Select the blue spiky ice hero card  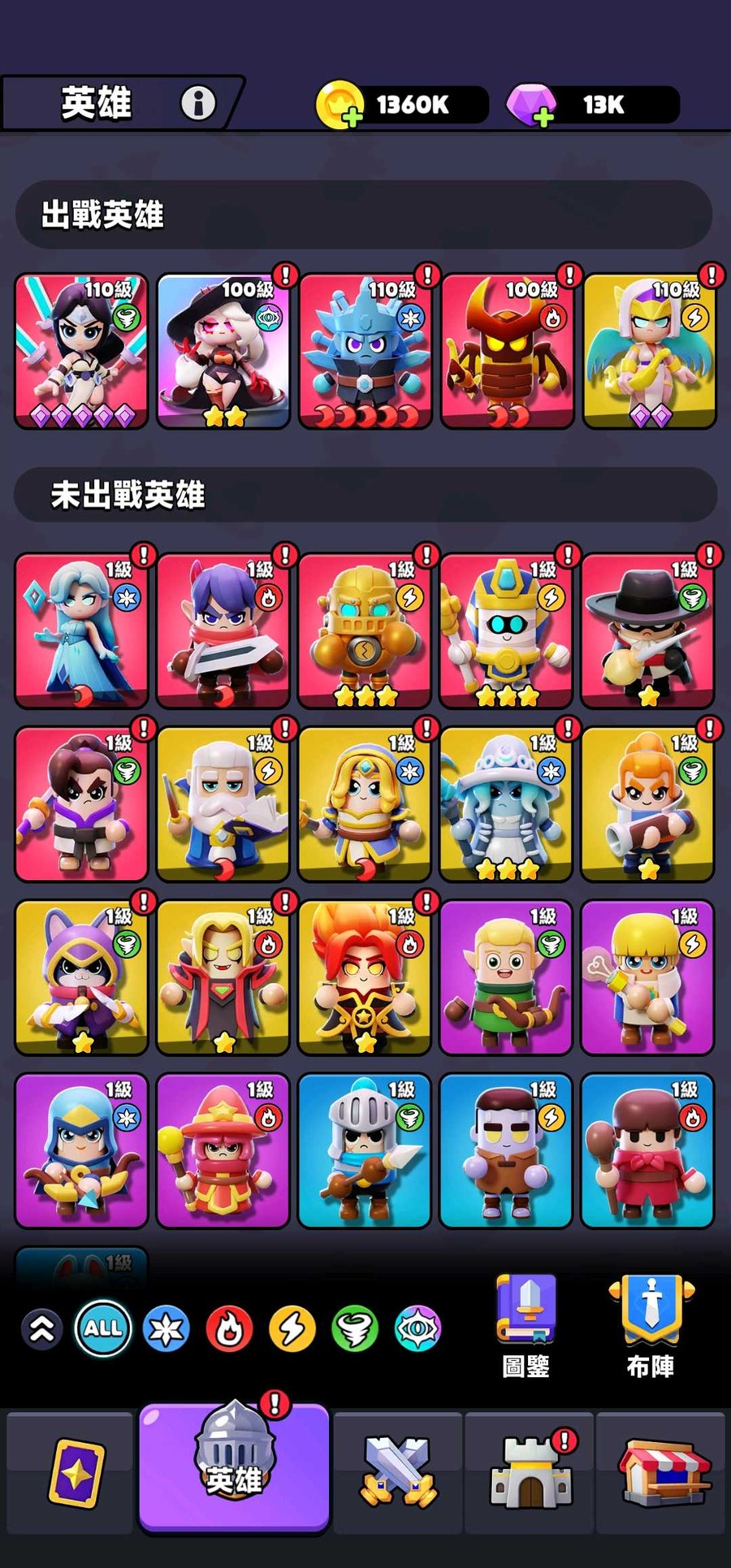pos(365,351)
